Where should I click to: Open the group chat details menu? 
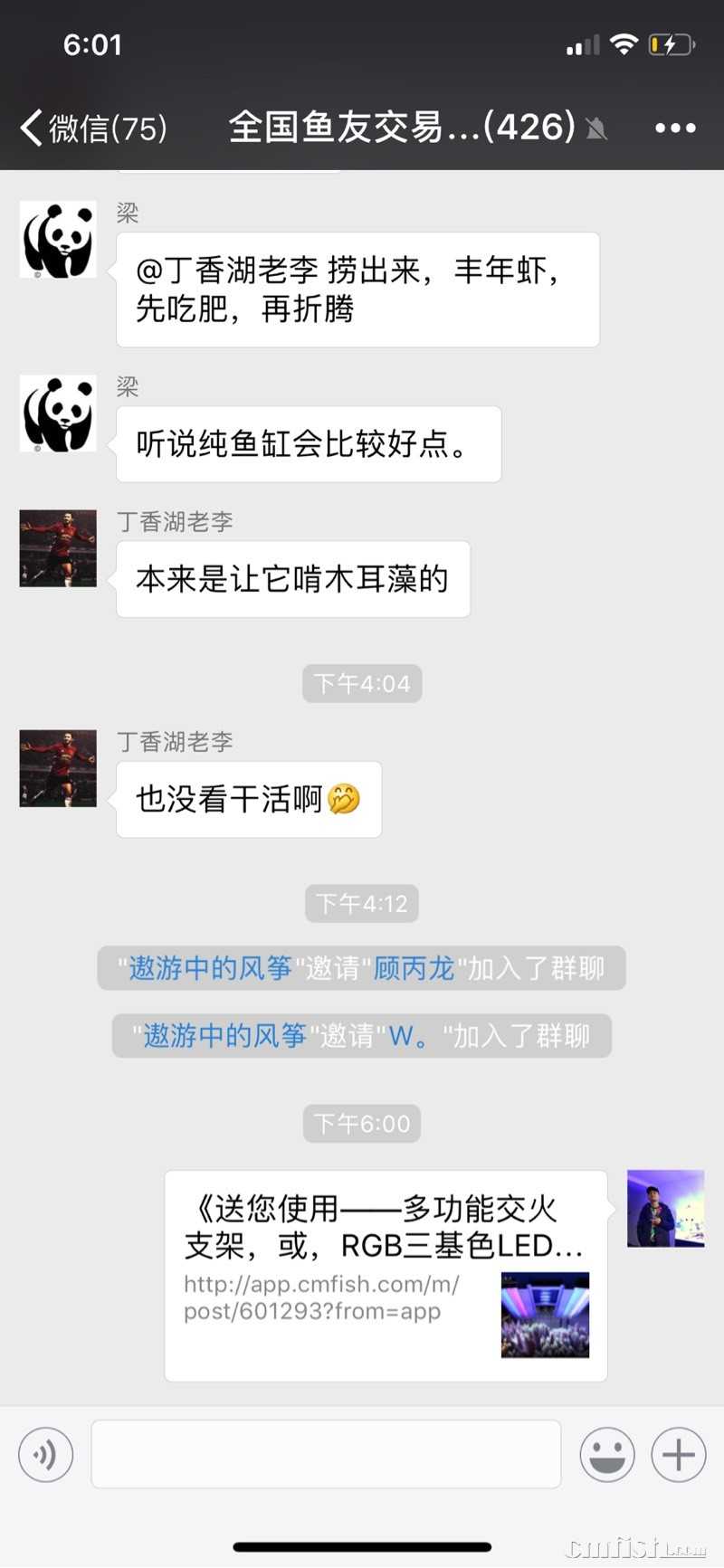point(675,128)
